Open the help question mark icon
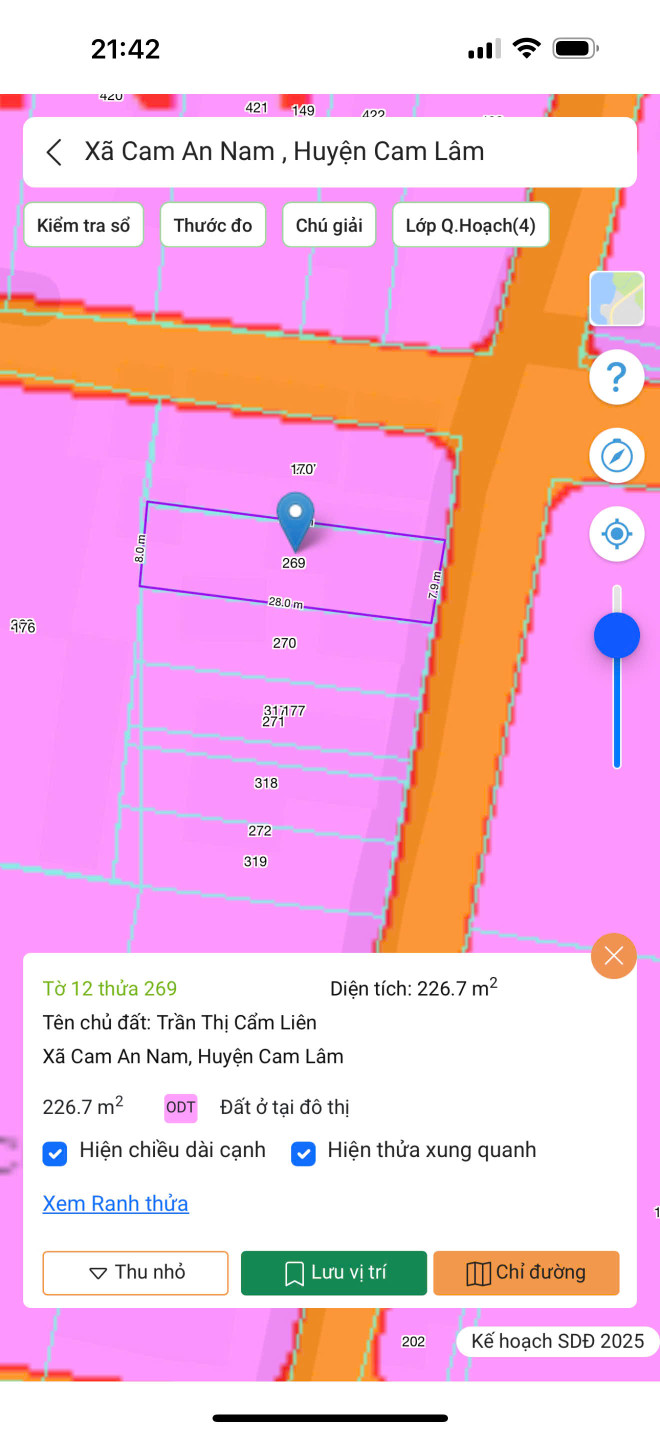Image resolution: width=660 pixels, height=1434 pixels. click(617, 378)
